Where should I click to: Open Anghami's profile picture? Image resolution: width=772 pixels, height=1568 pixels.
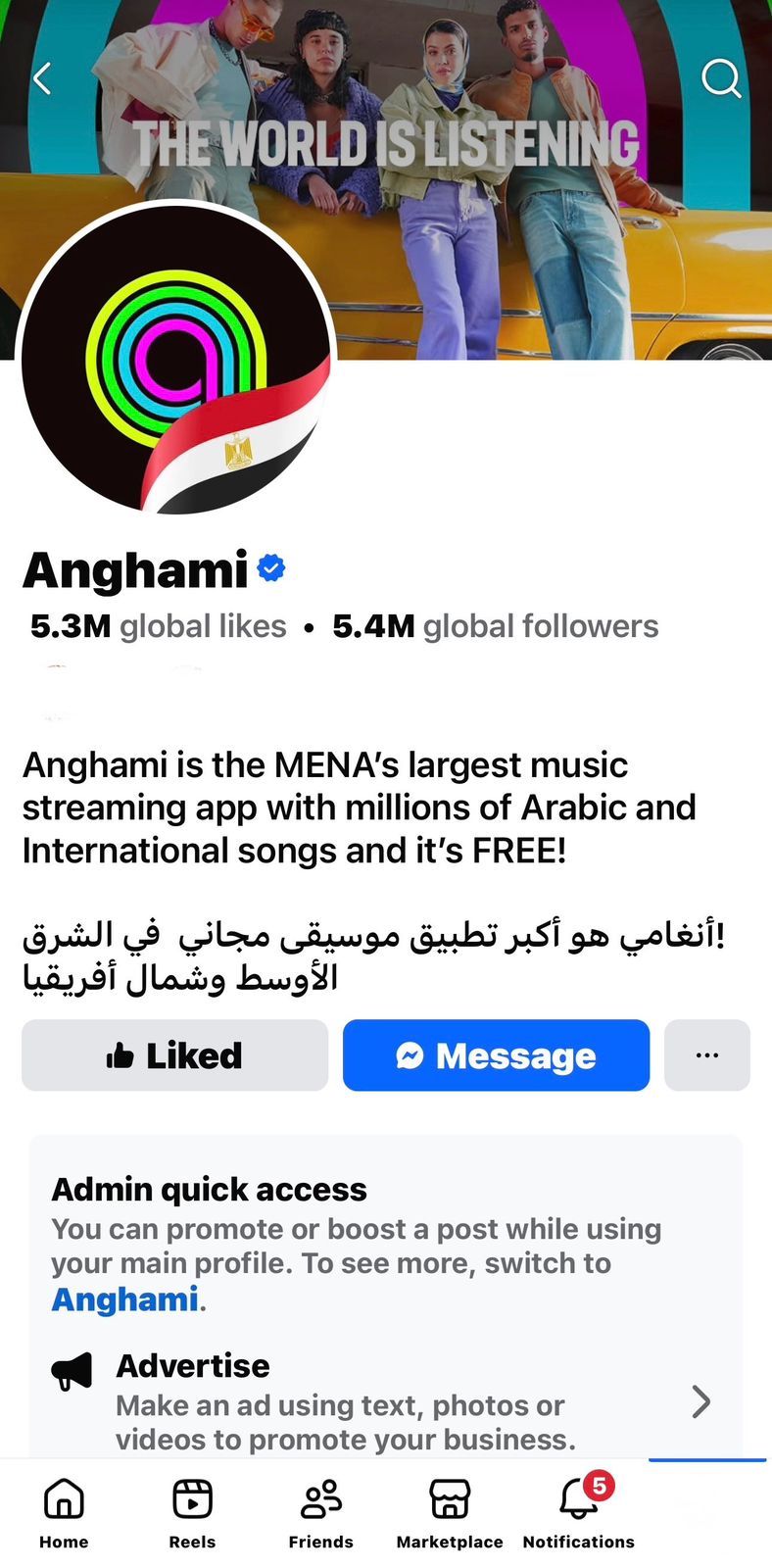point(176,360)
